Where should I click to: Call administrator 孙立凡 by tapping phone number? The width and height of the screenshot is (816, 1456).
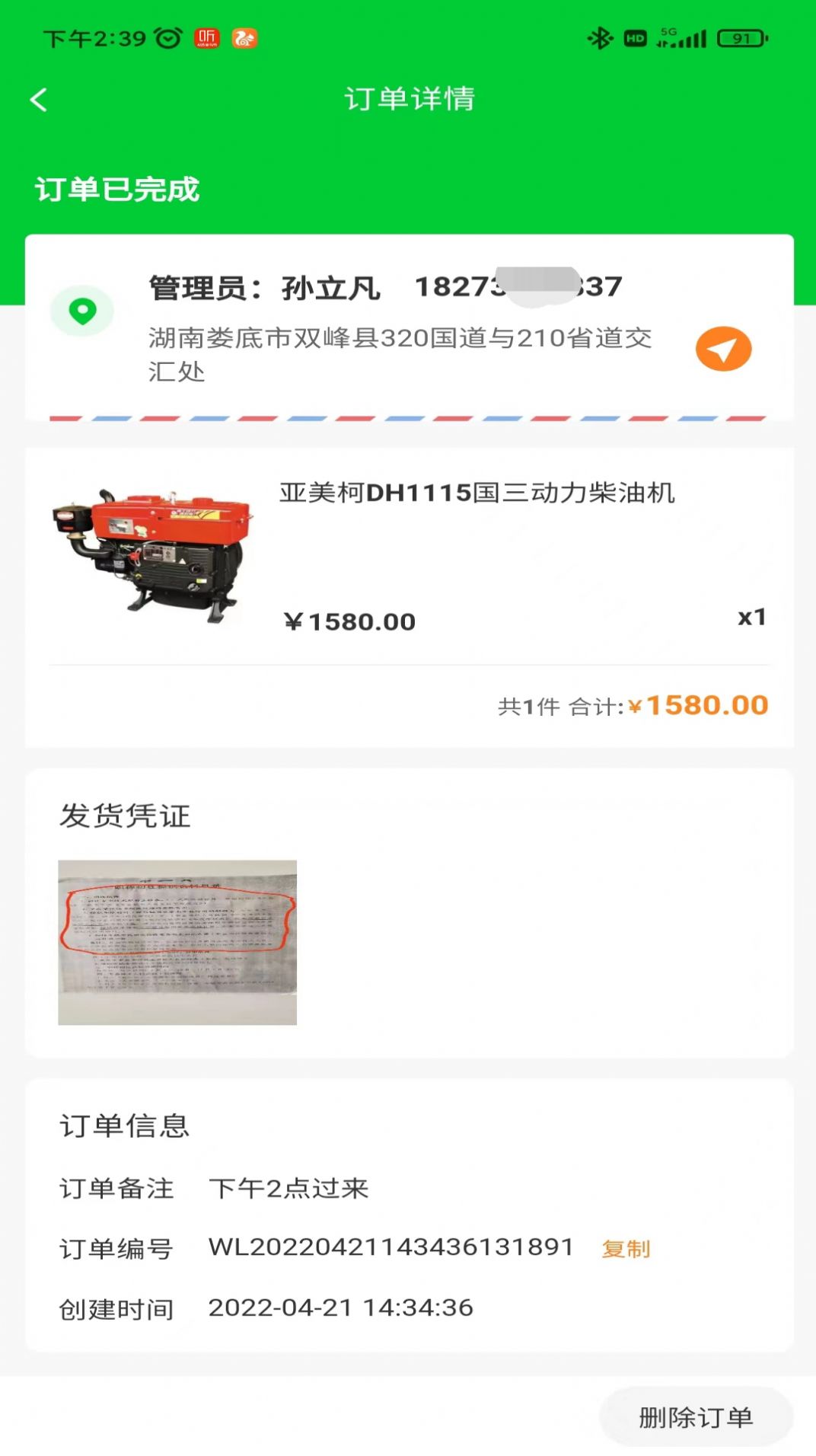[518, 287]
